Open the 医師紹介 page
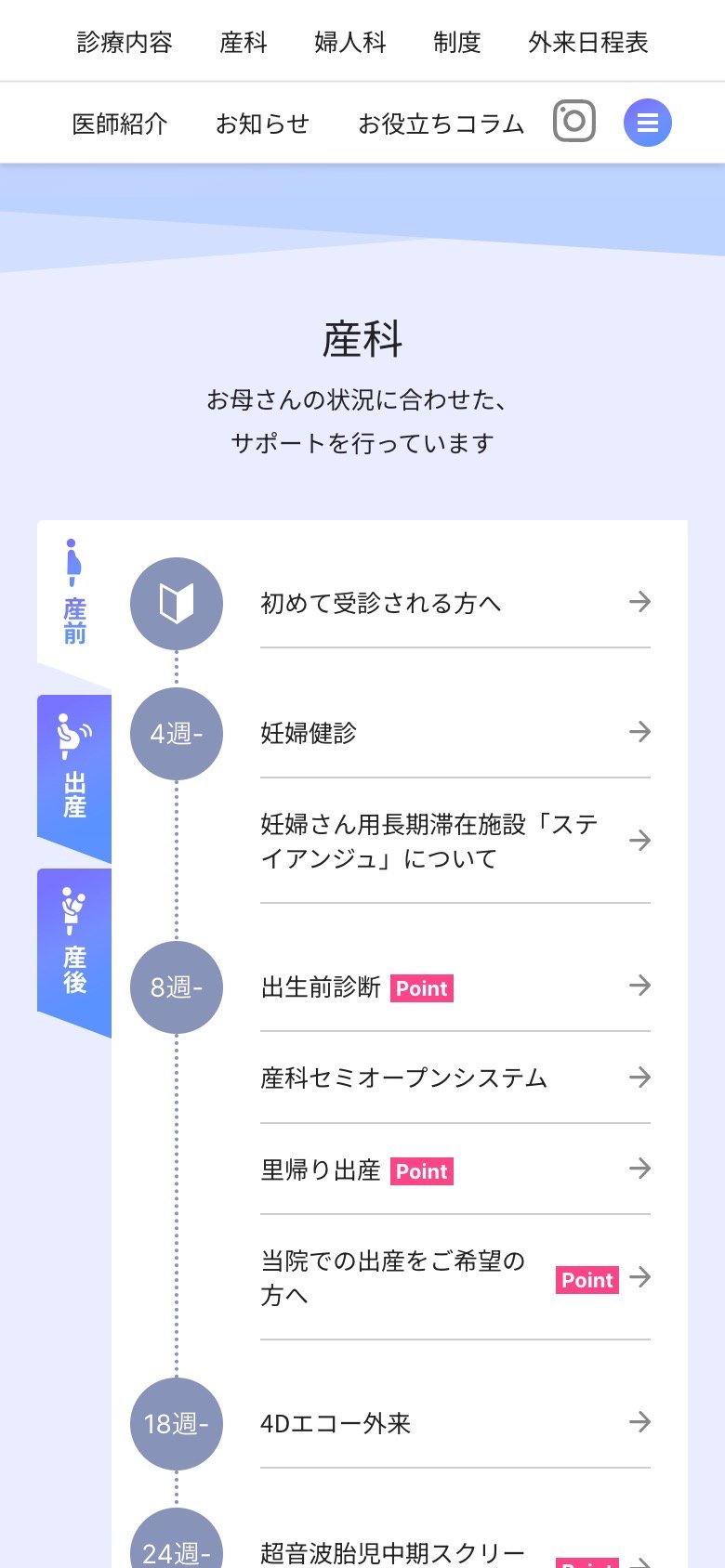 pyautogui.click(x=120, y=124)
